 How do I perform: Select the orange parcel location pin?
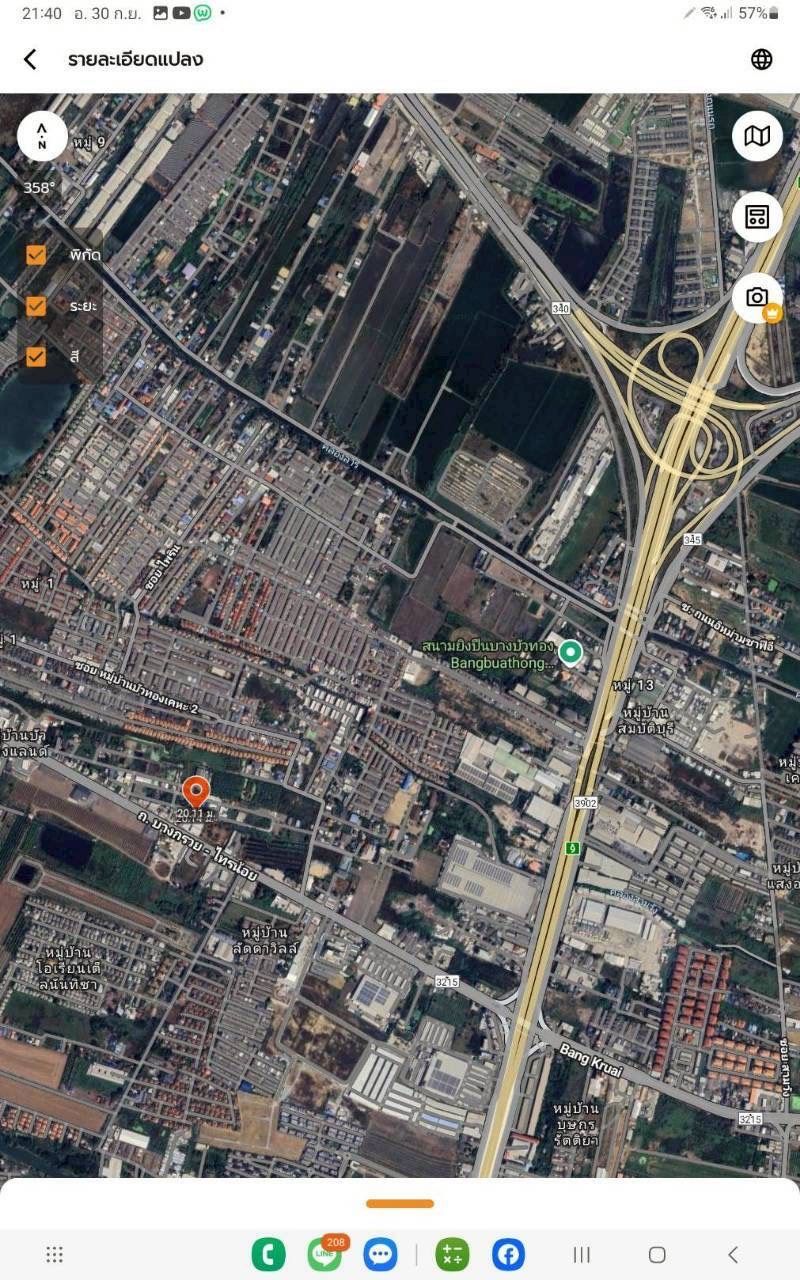pyautogui.click(x=196, y=791)
